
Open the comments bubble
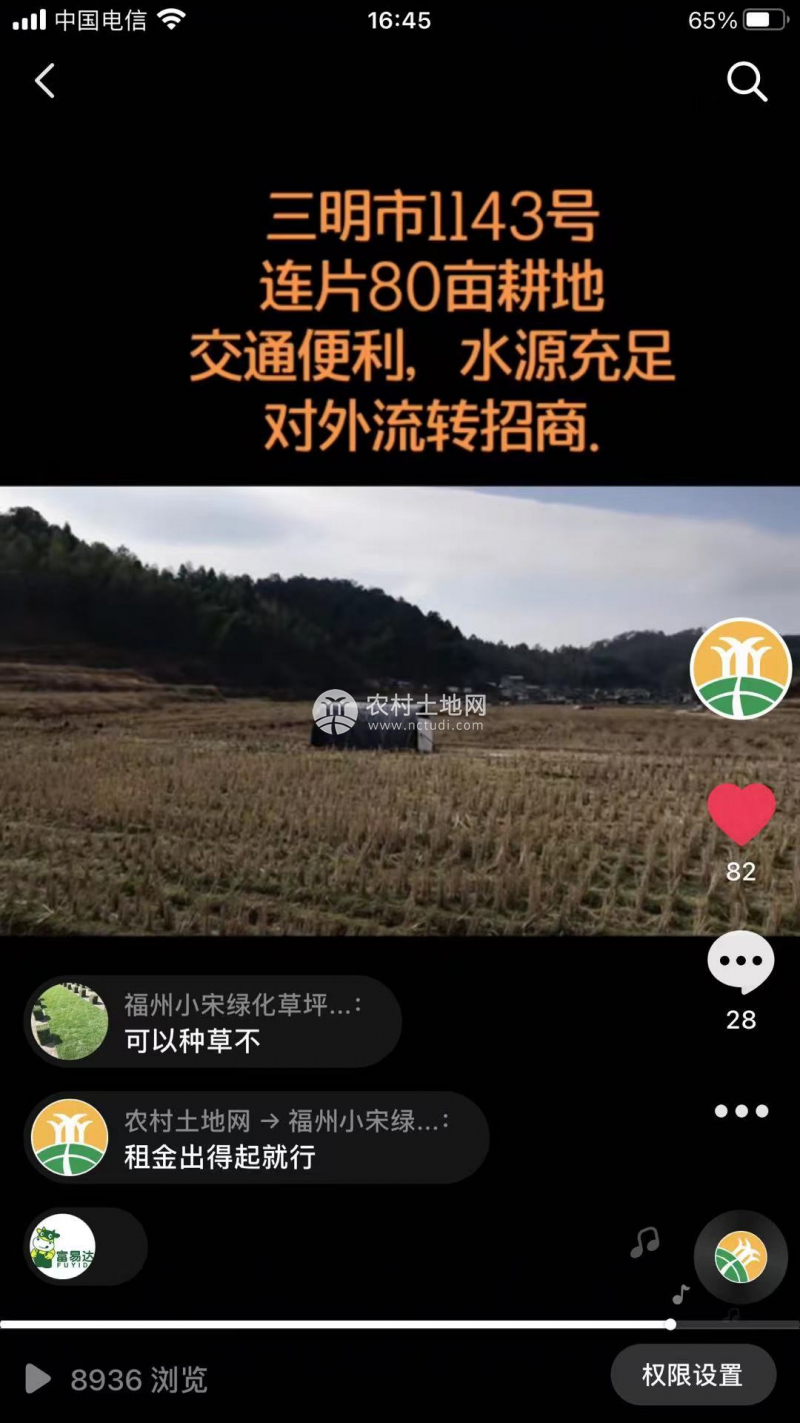741,962
